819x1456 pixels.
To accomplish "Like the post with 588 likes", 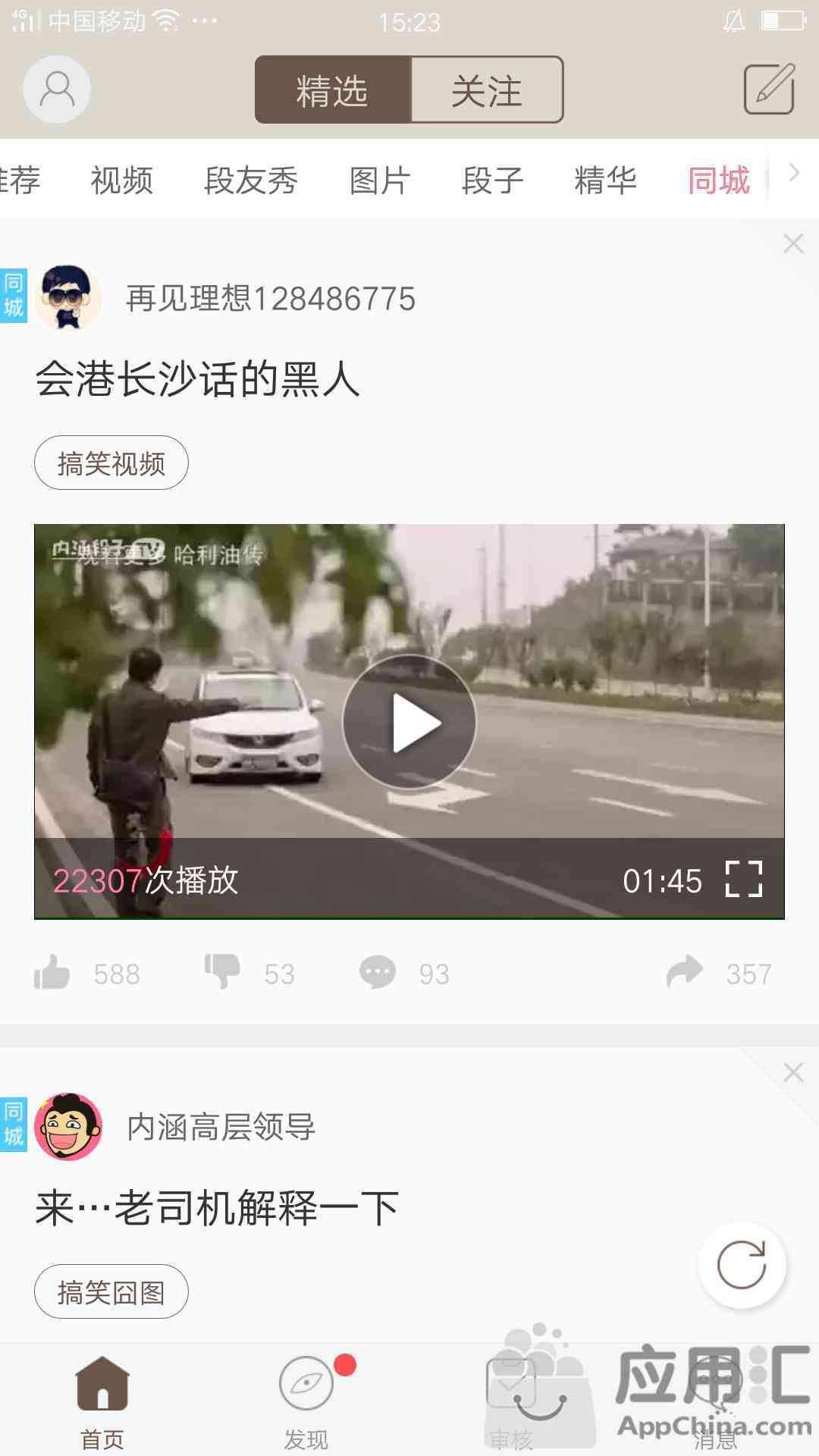I will click(x=52, y=972).
